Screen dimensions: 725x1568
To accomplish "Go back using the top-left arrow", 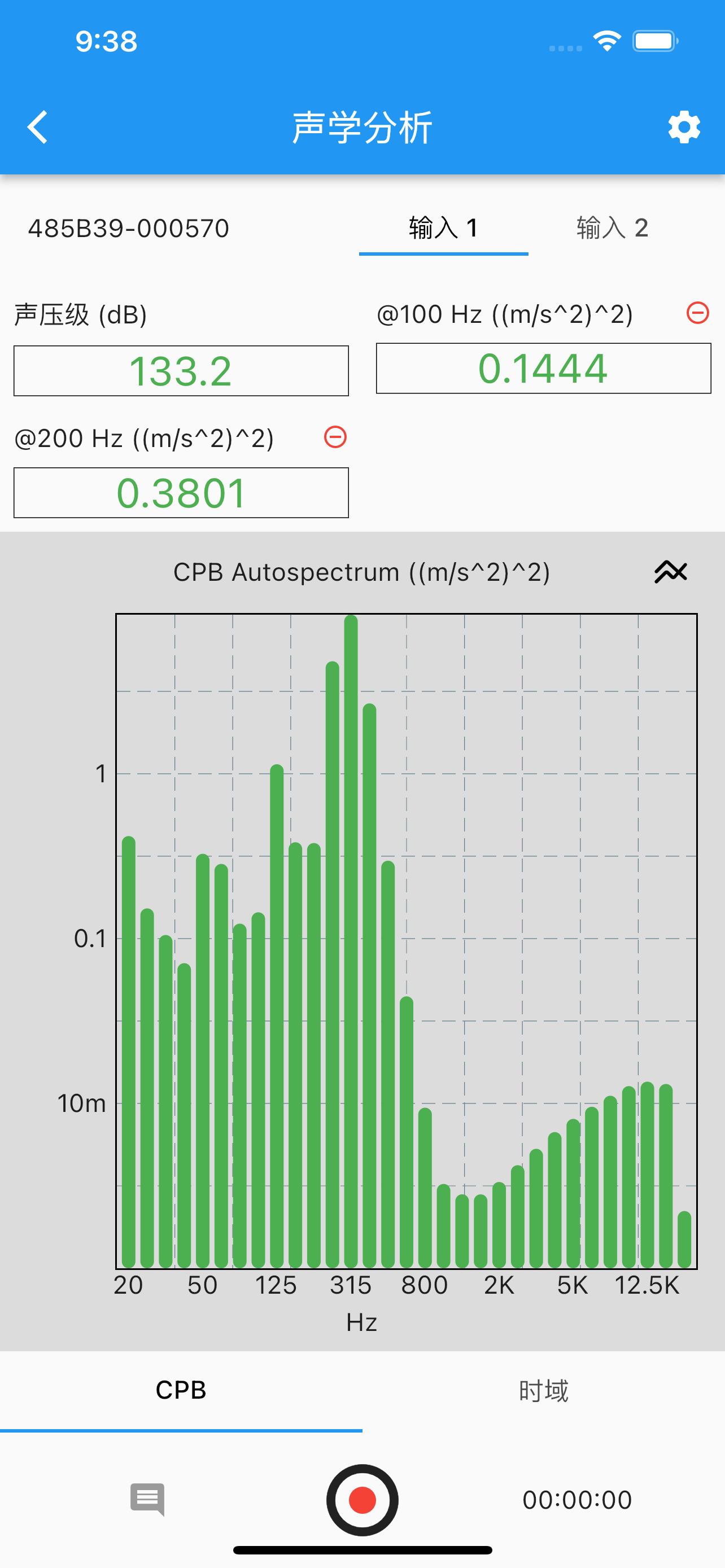I will tap(37, 127).
